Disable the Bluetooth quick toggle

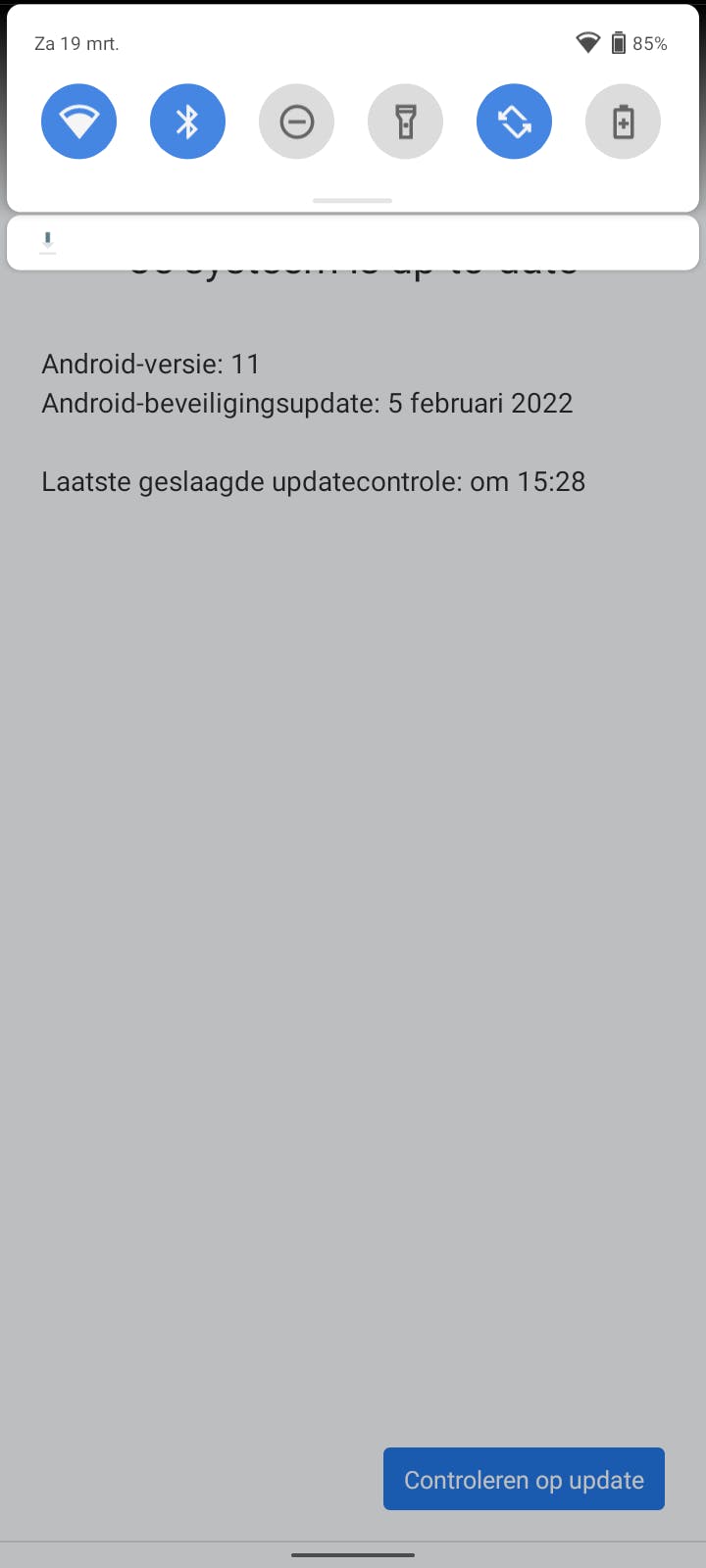point(187,122)
